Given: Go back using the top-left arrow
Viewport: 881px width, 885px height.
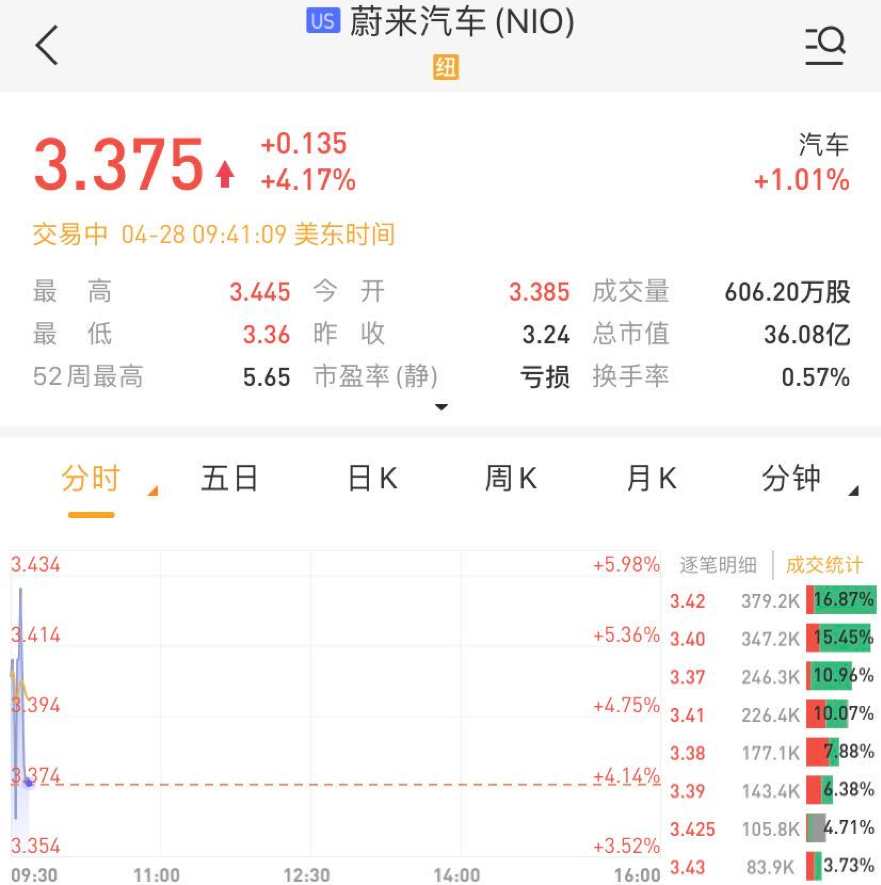Looking at the screenshot, I should [x=47, y=46].
